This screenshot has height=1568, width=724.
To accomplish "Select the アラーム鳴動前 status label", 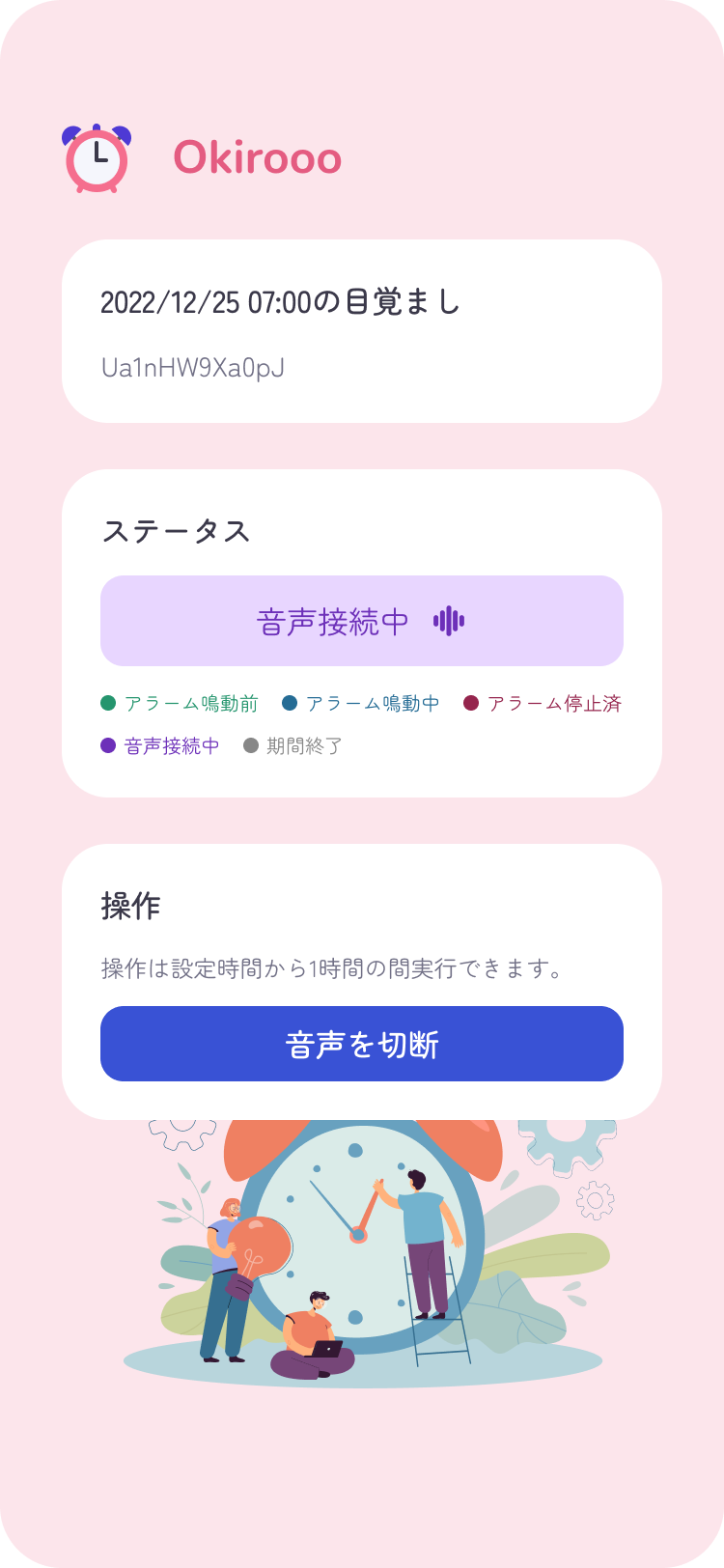I will pyautogui.click(x=190, y=703).
